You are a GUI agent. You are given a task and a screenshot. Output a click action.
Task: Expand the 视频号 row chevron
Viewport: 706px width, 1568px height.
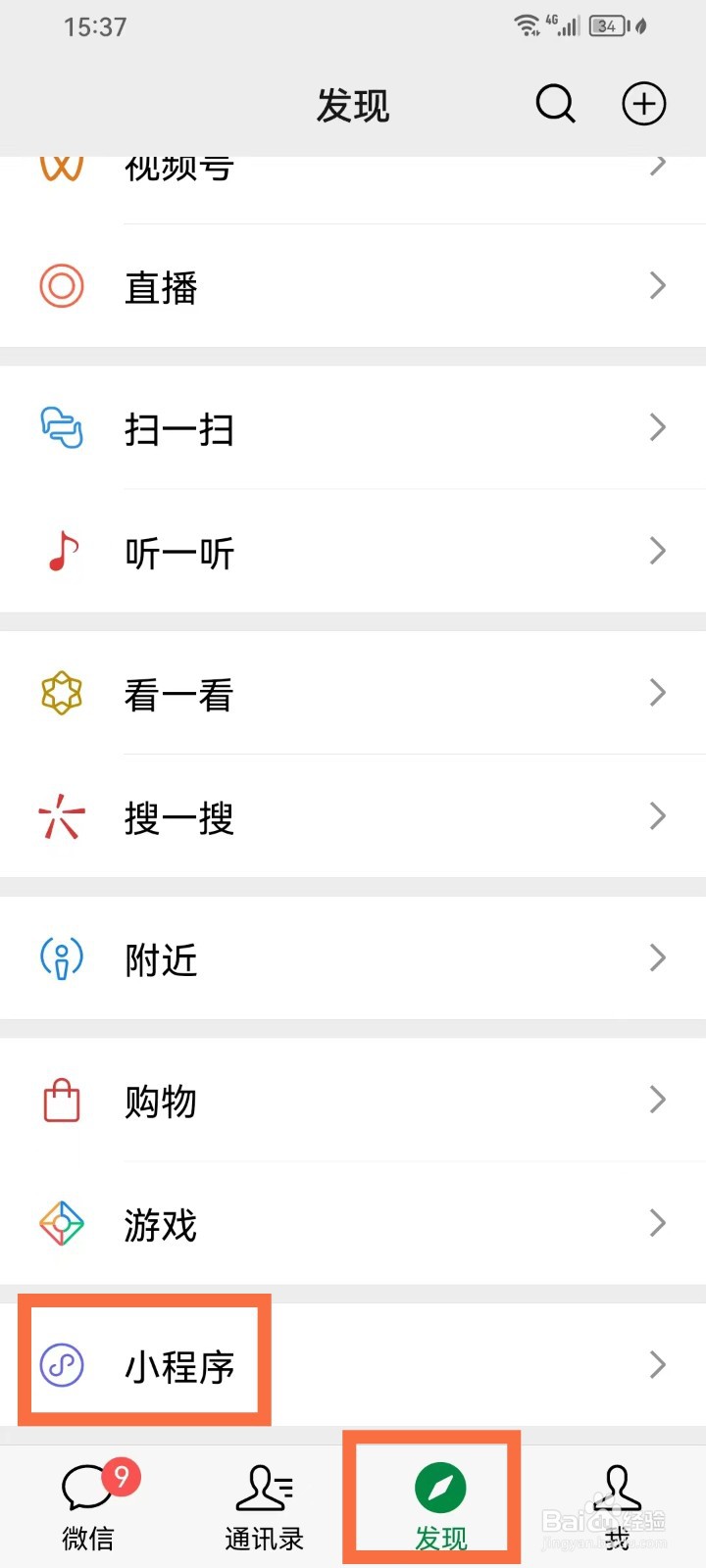pyautogui.click(x=657, y=167)
